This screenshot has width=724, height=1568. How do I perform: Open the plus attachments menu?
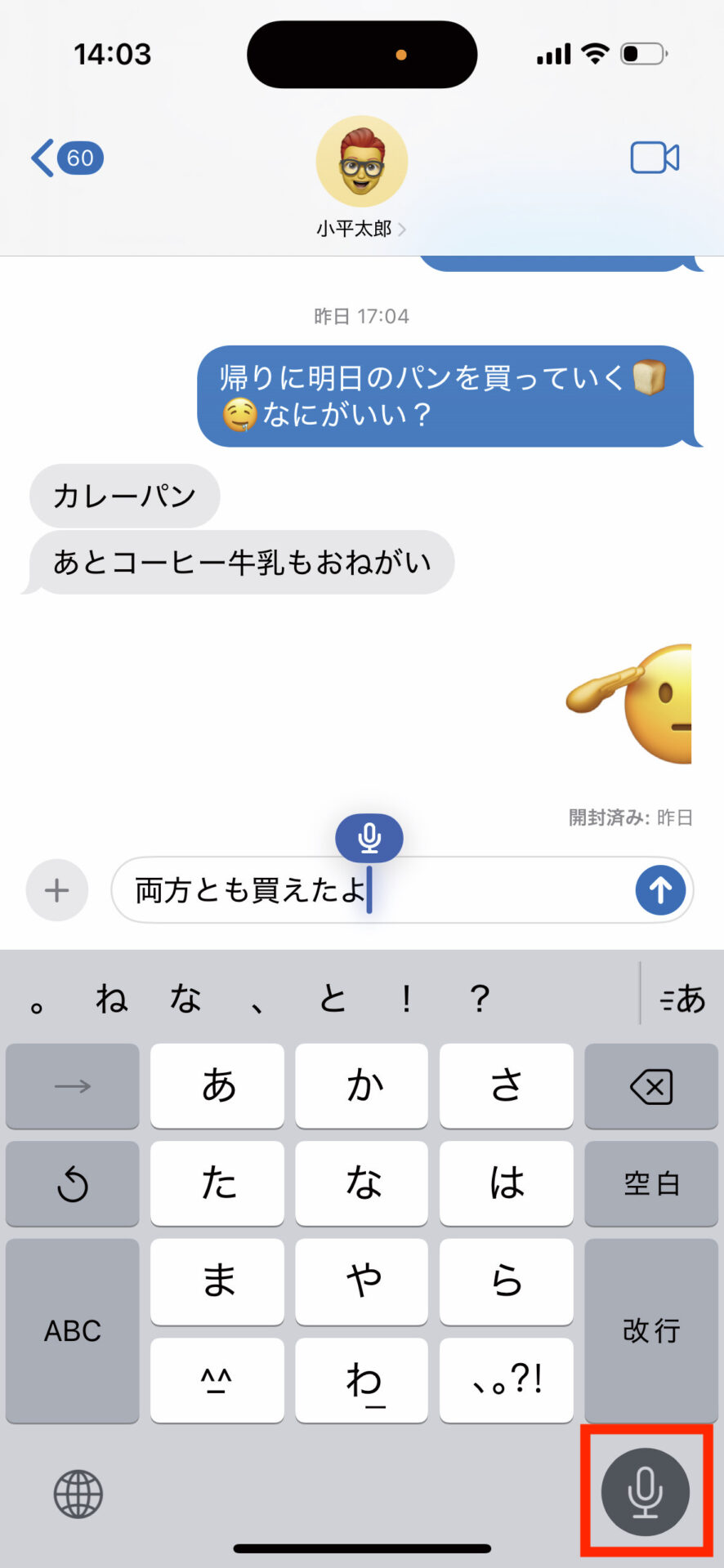56,890
